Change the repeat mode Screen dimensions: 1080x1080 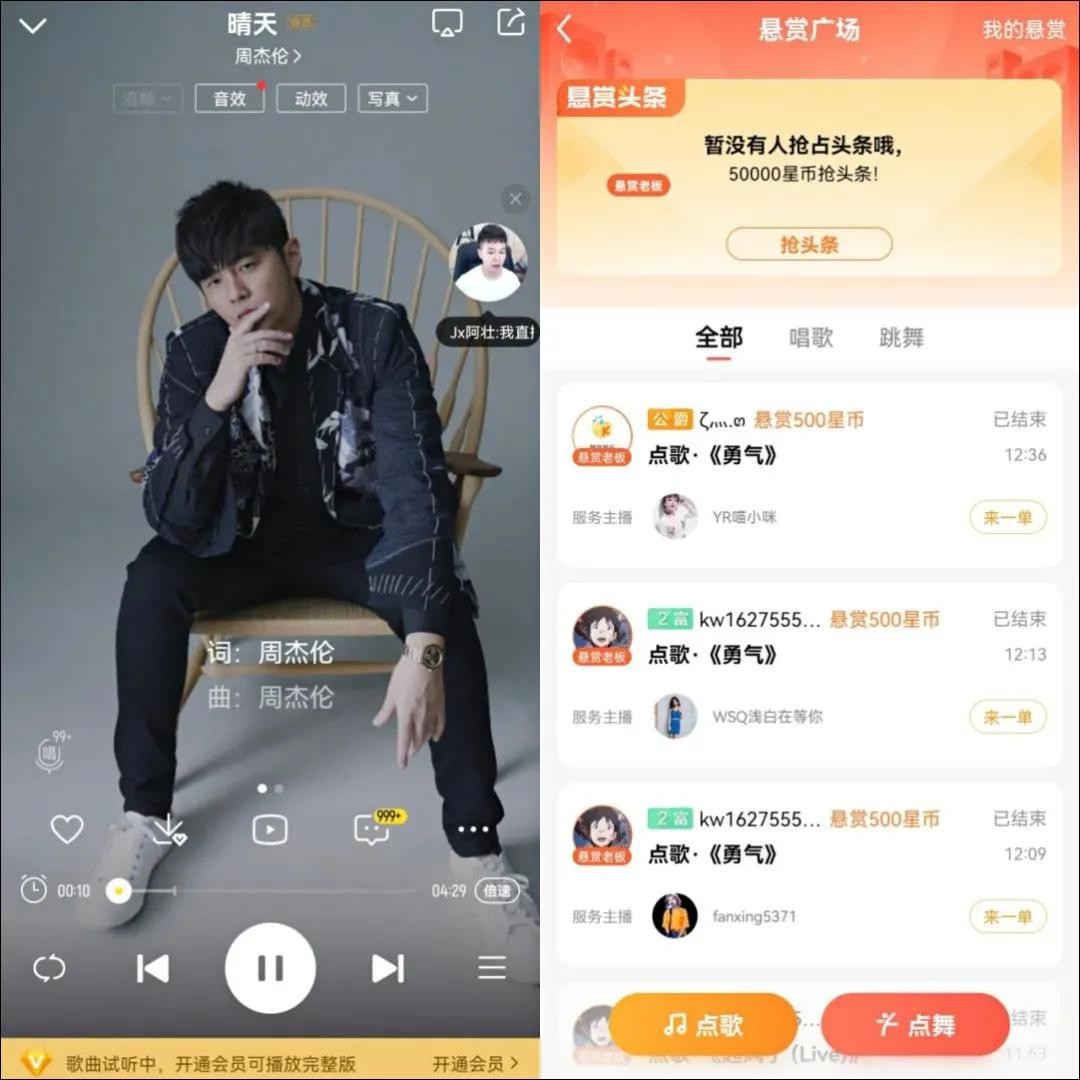[49, 968]
